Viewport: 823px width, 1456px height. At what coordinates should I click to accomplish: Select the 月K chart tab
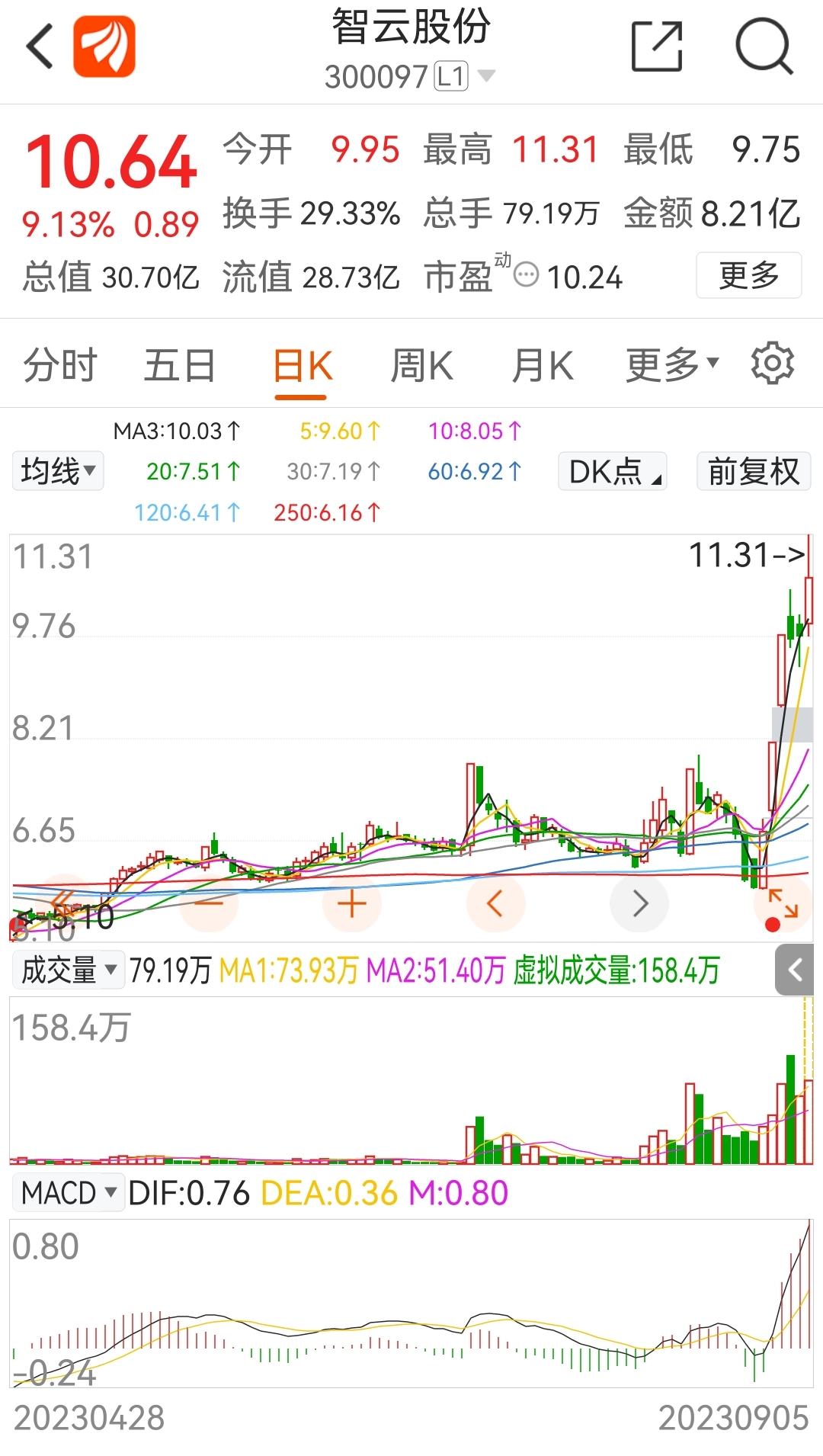pyautogui.click(x=543, y=365)
